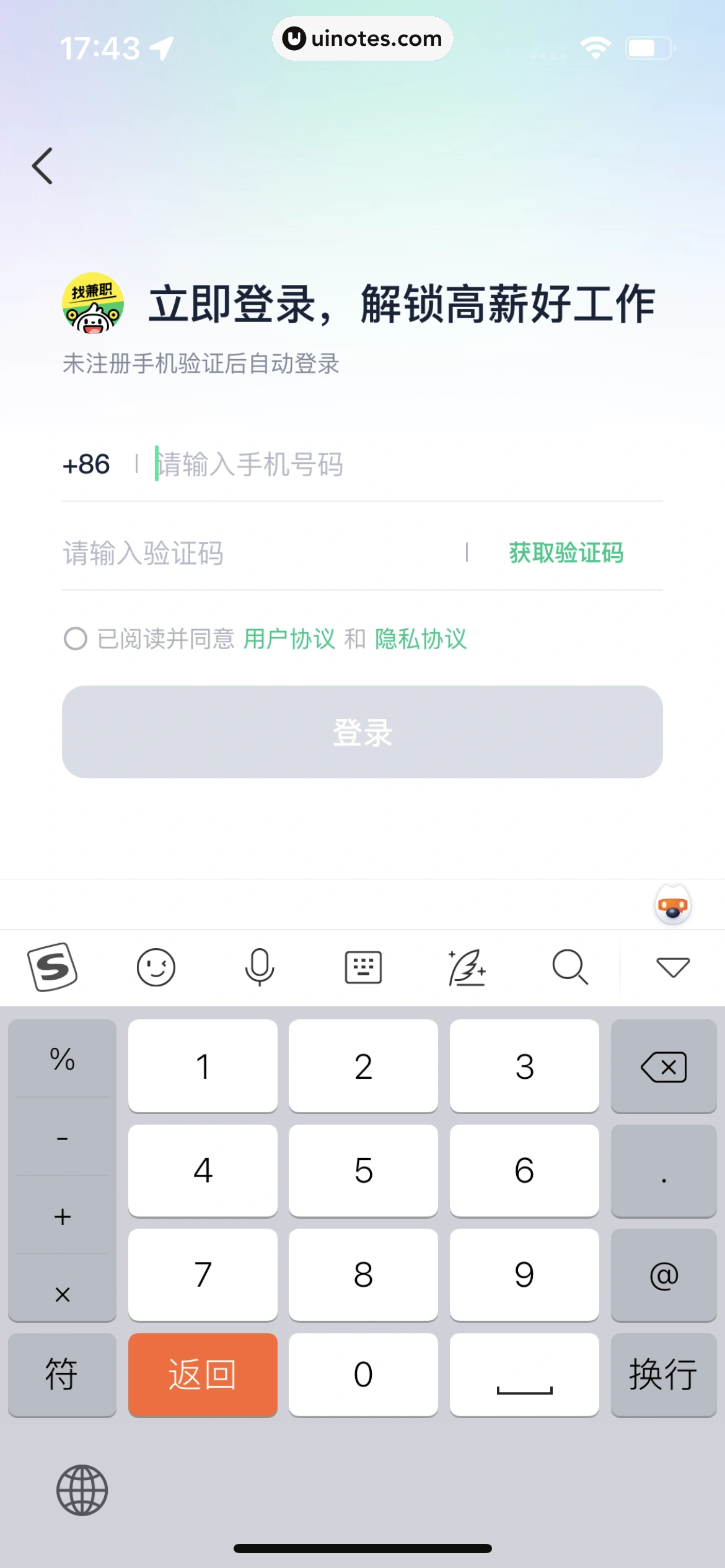Open the 隐私协议 link
The width and height of the screenshot is (725, 1568).
421,638
